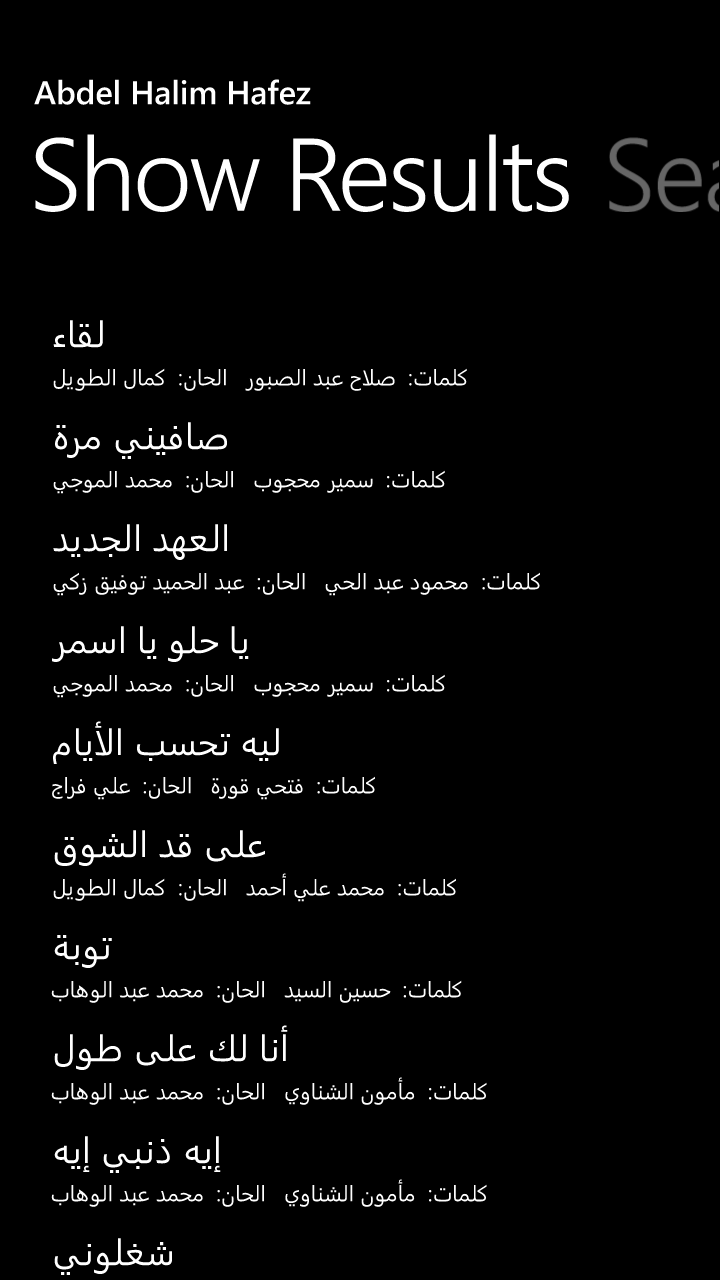Open the song صافيني مرة
The image size is (720, 1280).
click(141, 438)
